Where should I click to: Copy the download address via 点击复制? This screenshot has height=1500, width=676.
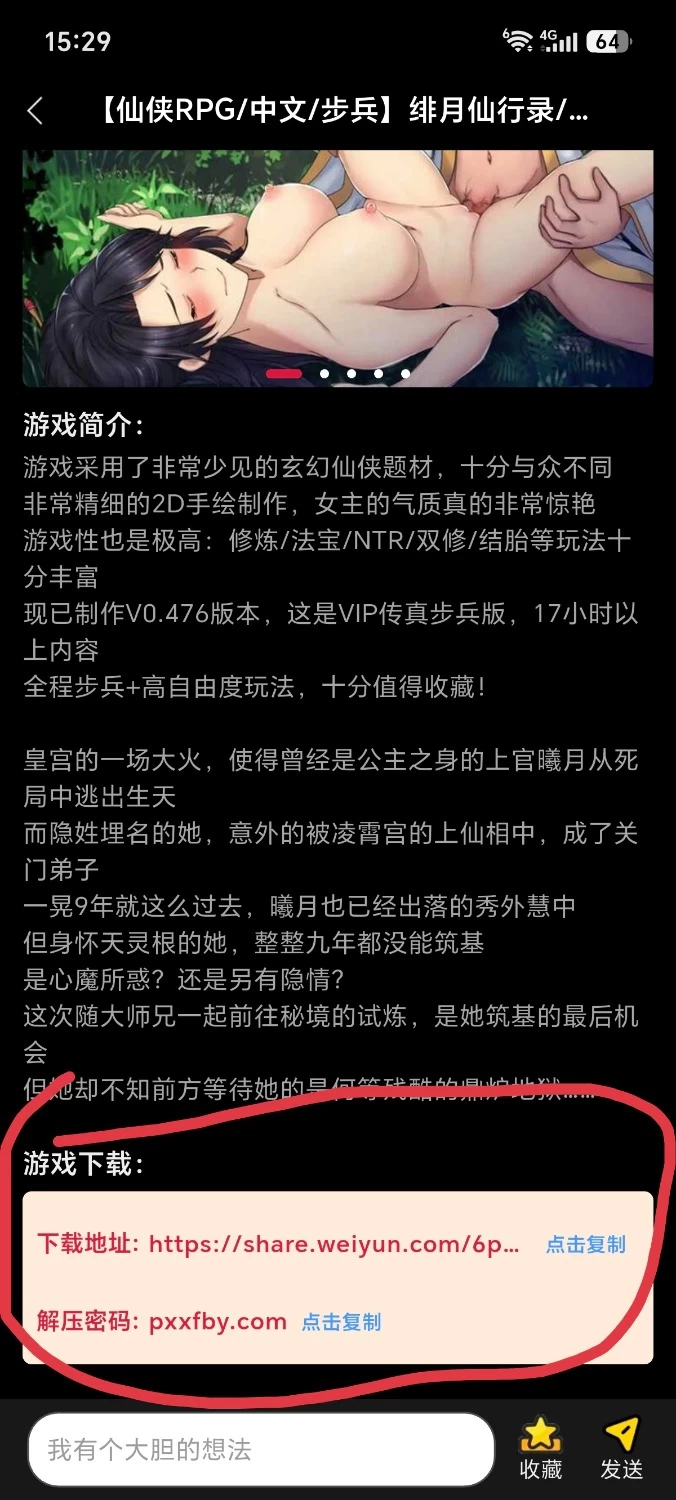coord(585,1244)
